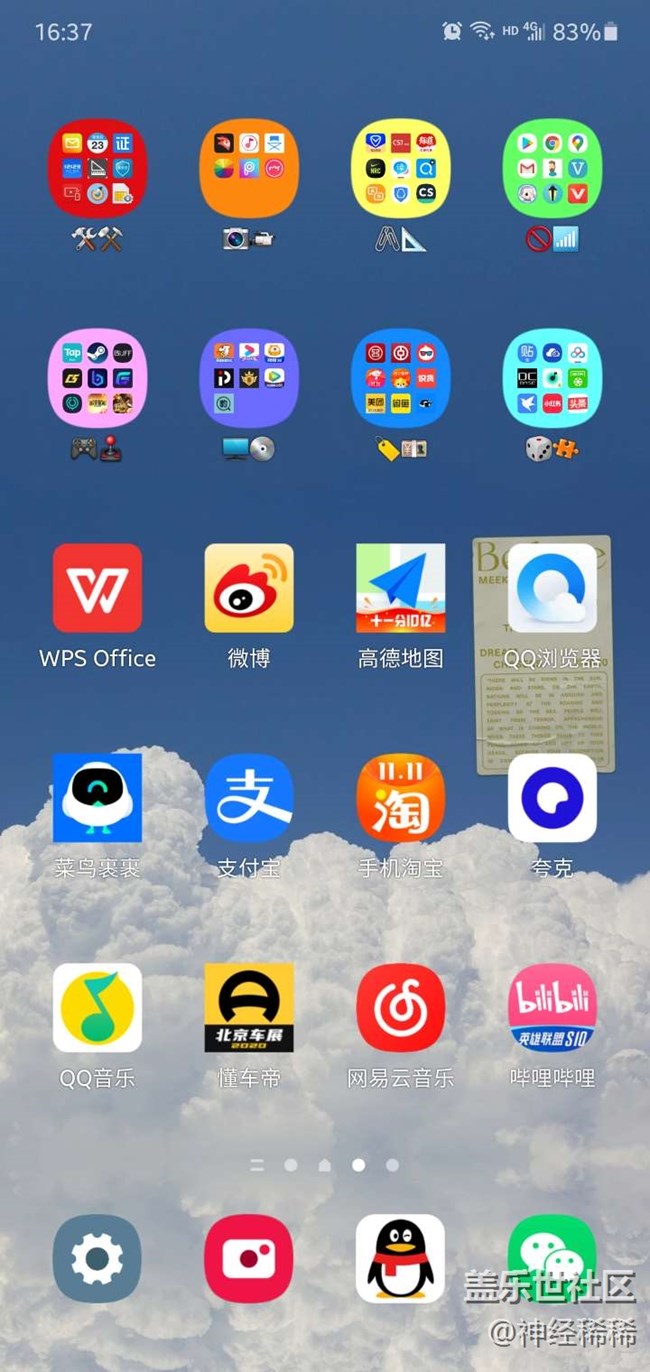650x1372 pixels.
Task: Open the Settings gear in the dock
Action: coord(97,1258)
